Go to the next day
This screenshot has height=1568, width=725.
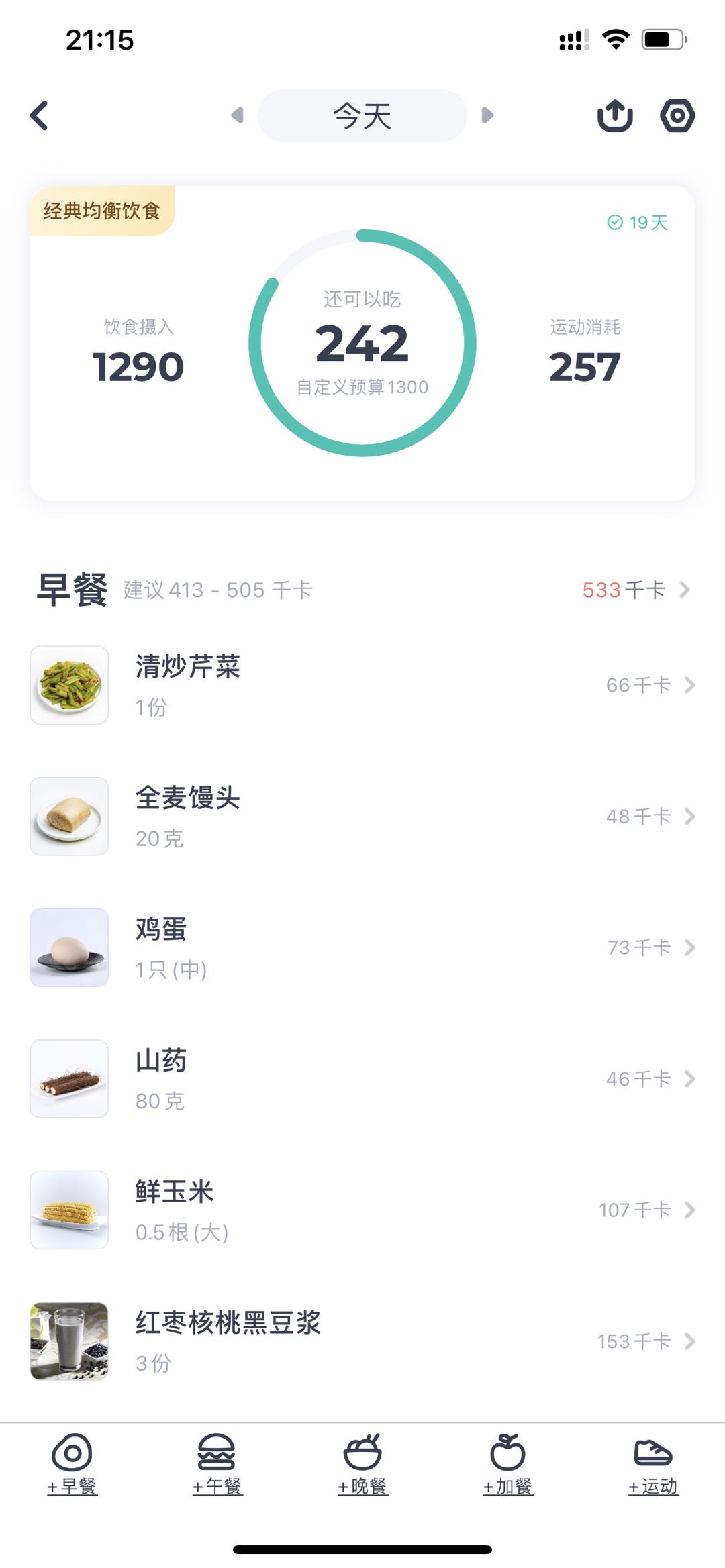[x=488, y=115]
